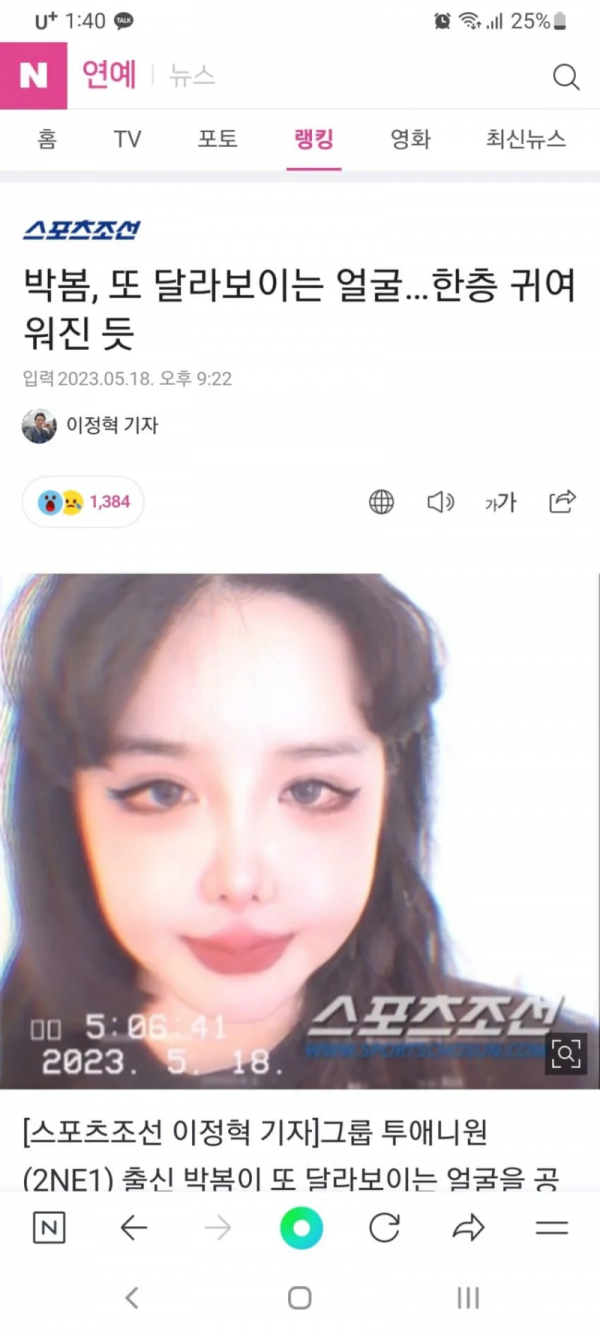
Task: Switch to the TV tab
Action: point(127,139)
